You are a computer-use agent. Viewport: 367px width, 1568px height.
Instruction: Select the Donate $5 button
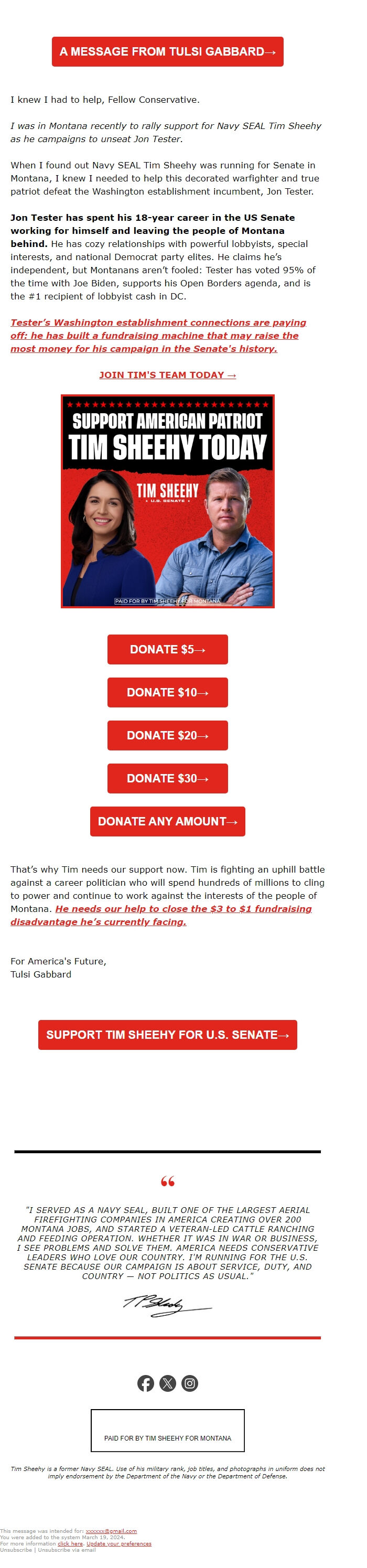pos(167,649)
